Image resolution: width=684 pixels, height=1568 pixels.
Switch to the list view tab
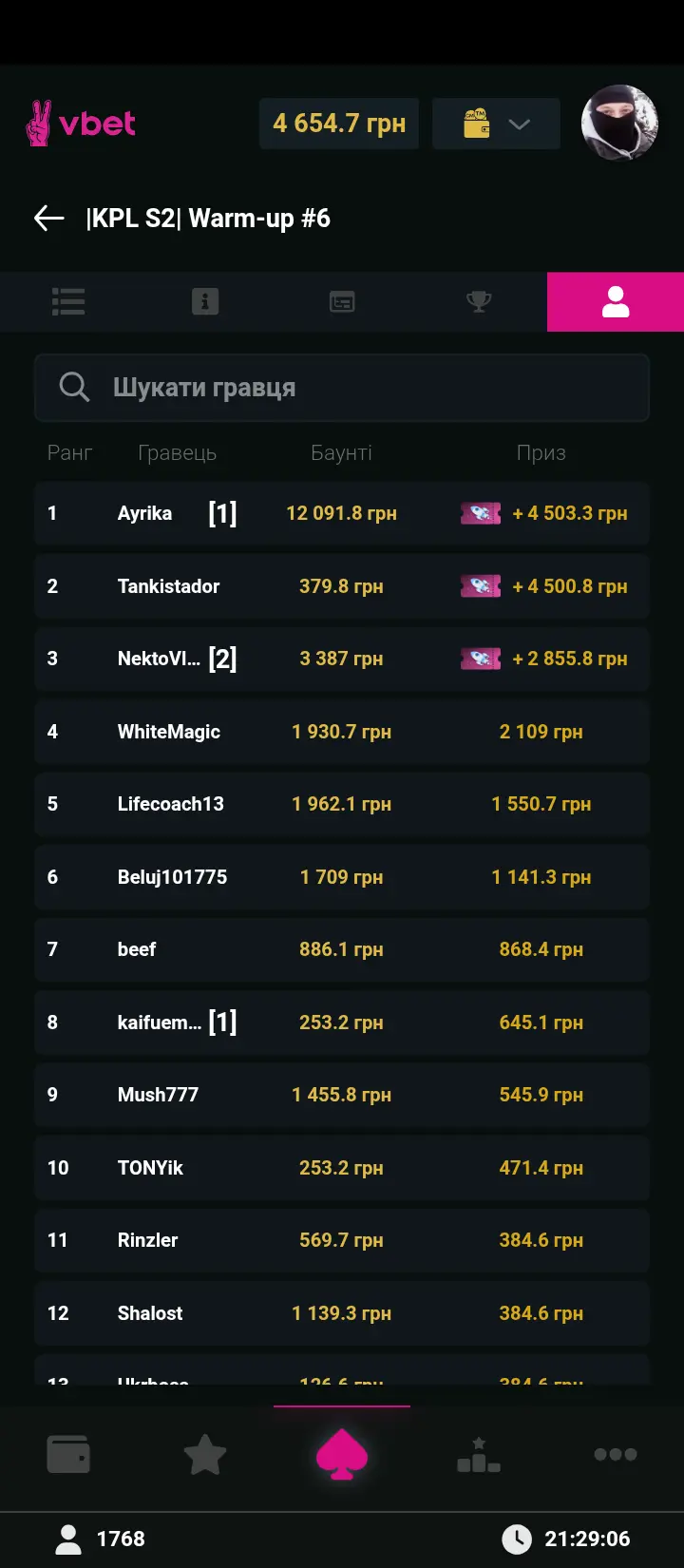[x=68, y=302]
